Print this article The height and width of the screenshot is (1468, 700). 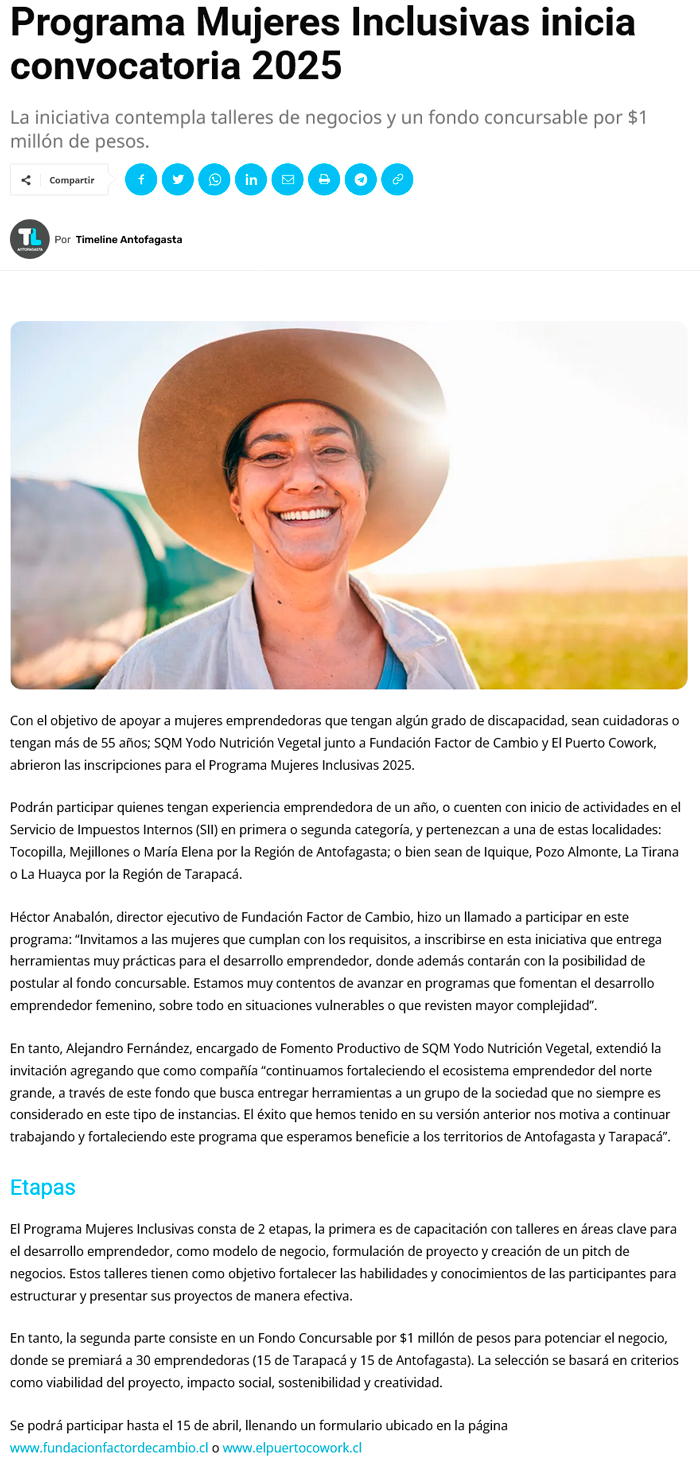tap(324, 180)
